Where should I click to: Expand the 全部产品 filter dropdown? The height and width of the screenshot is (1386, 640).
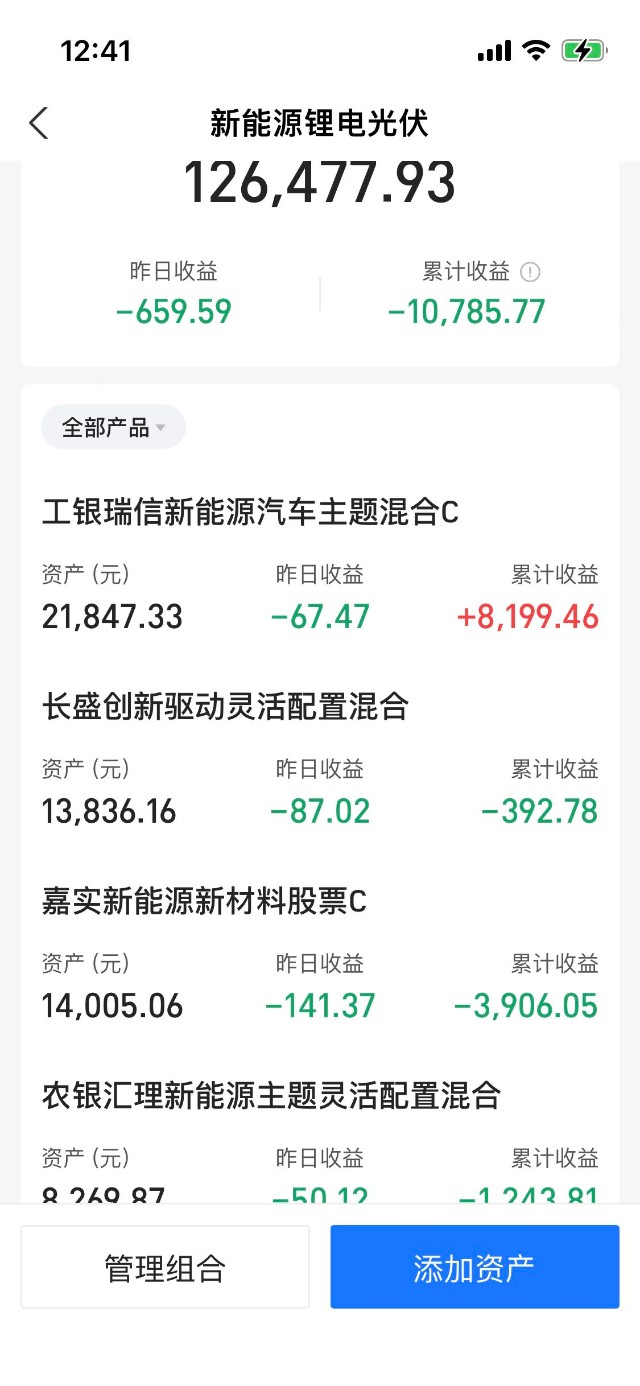(x=113, y=427)
